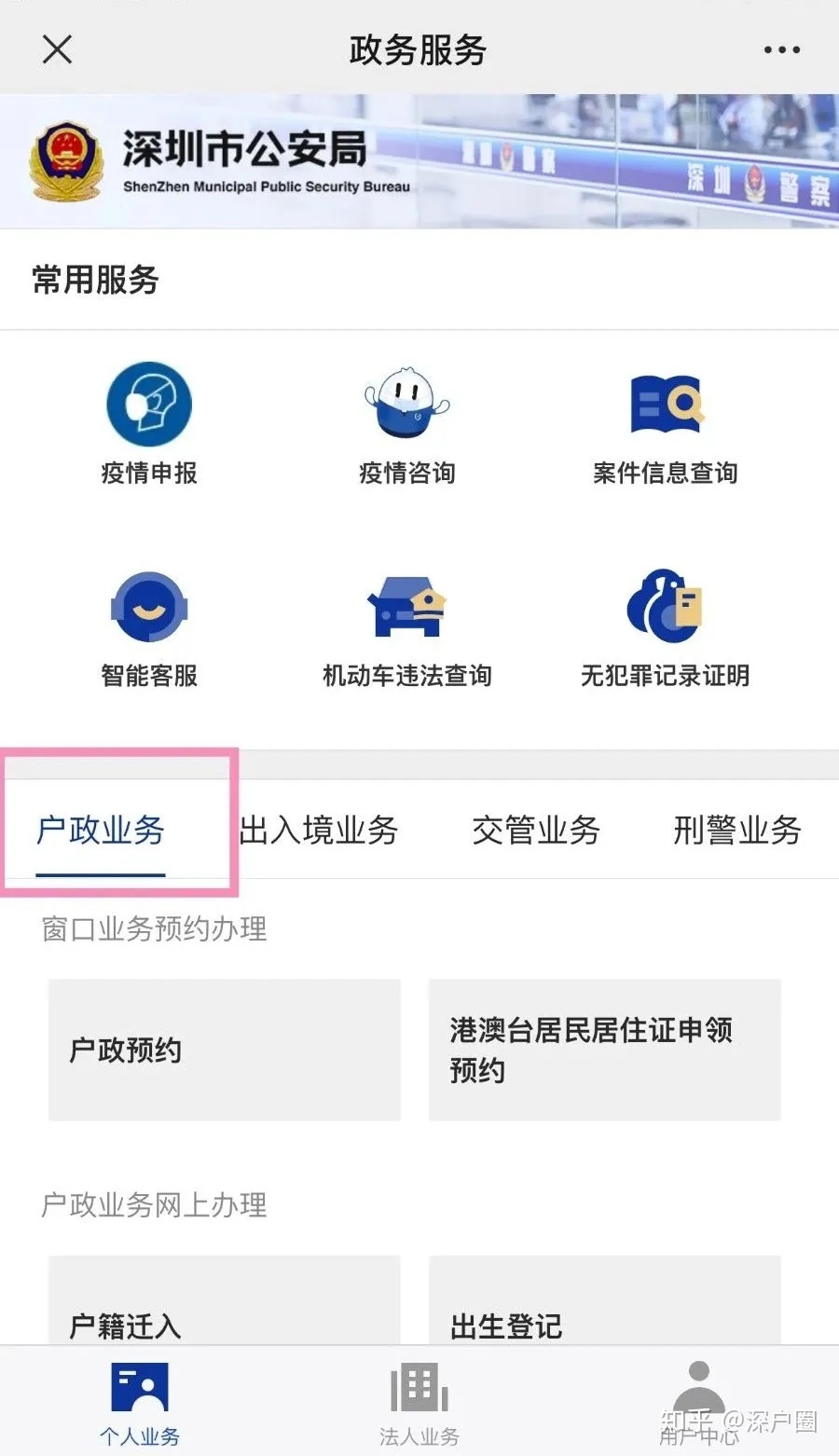Switch to 法人业务 in the bottom bar
This screenshot has width=839, height=1456.
419,1403
